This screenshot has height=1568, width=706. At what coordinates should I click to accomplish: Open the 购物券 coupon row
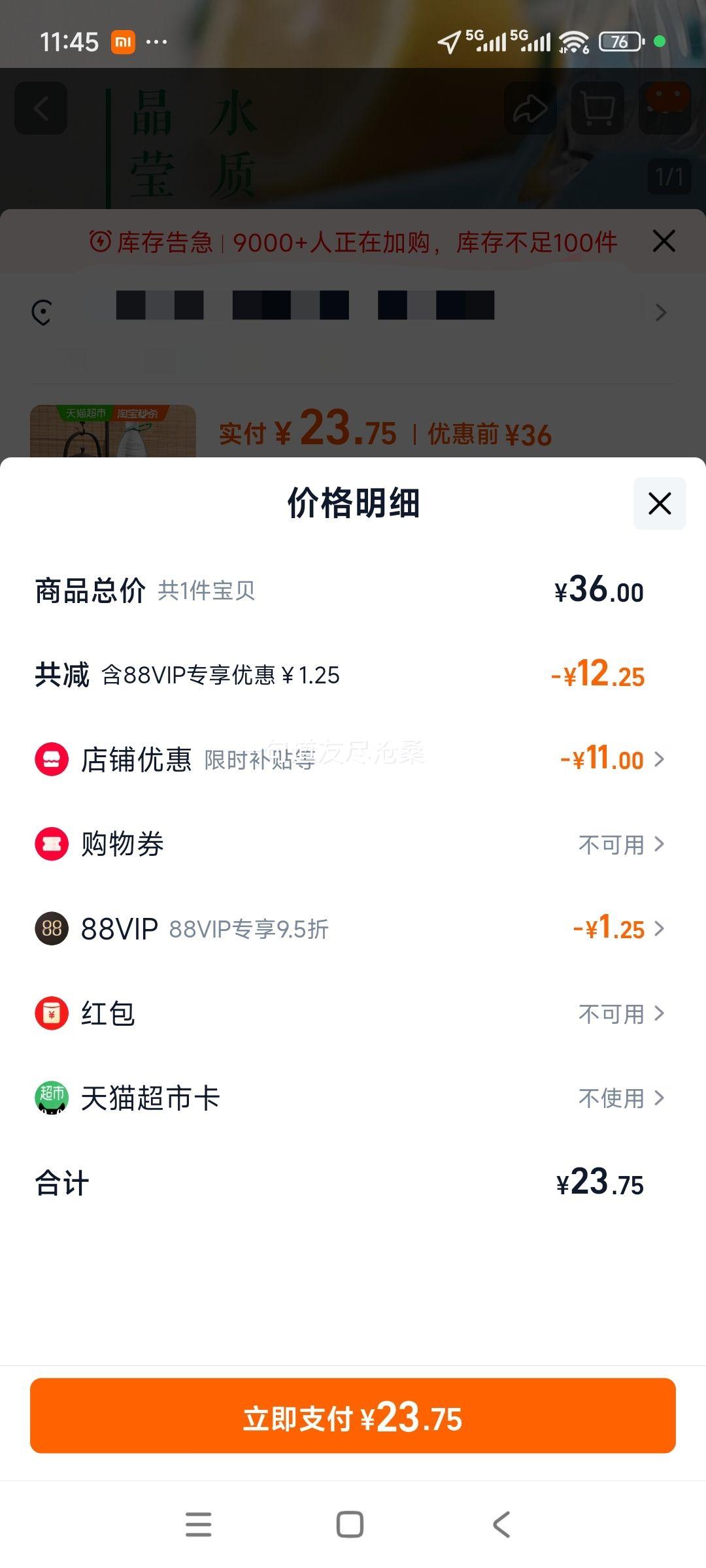353,844
